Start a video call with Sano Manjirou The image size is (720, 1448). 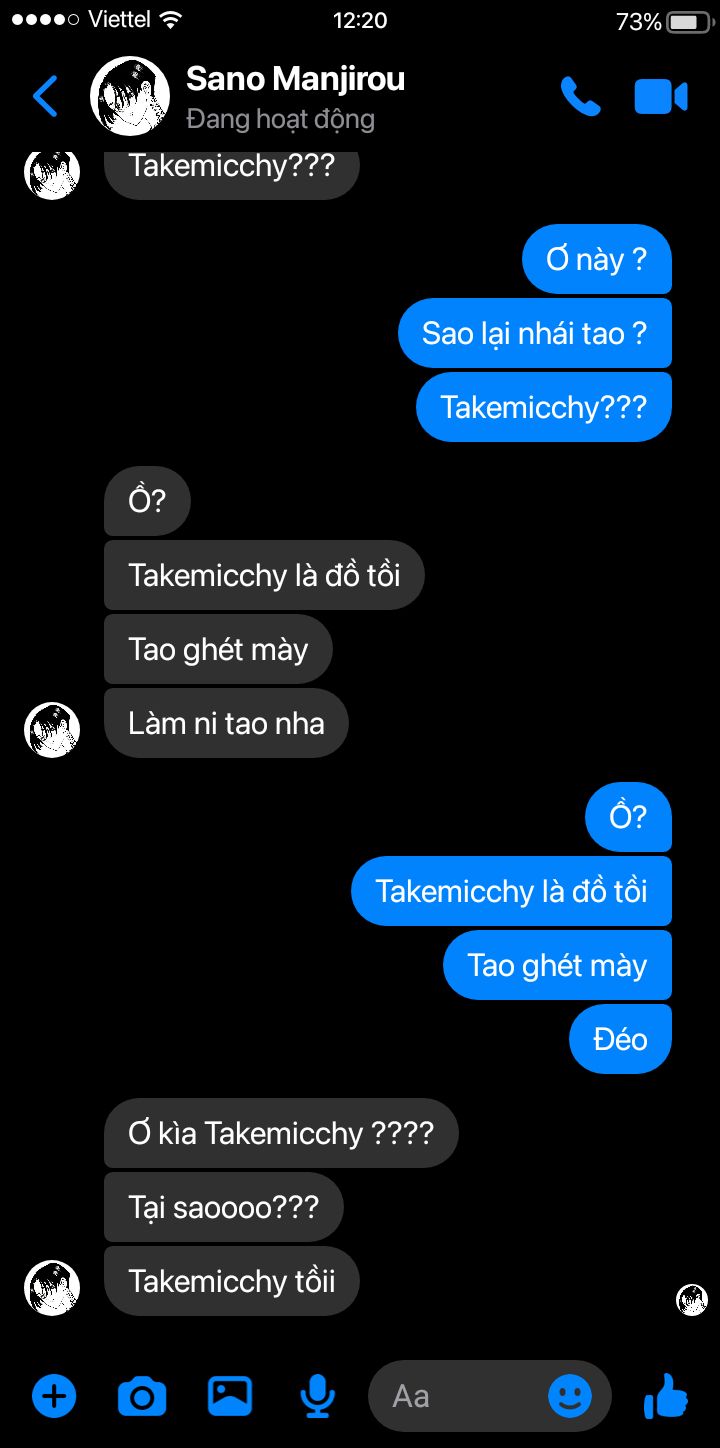[661, 97]
